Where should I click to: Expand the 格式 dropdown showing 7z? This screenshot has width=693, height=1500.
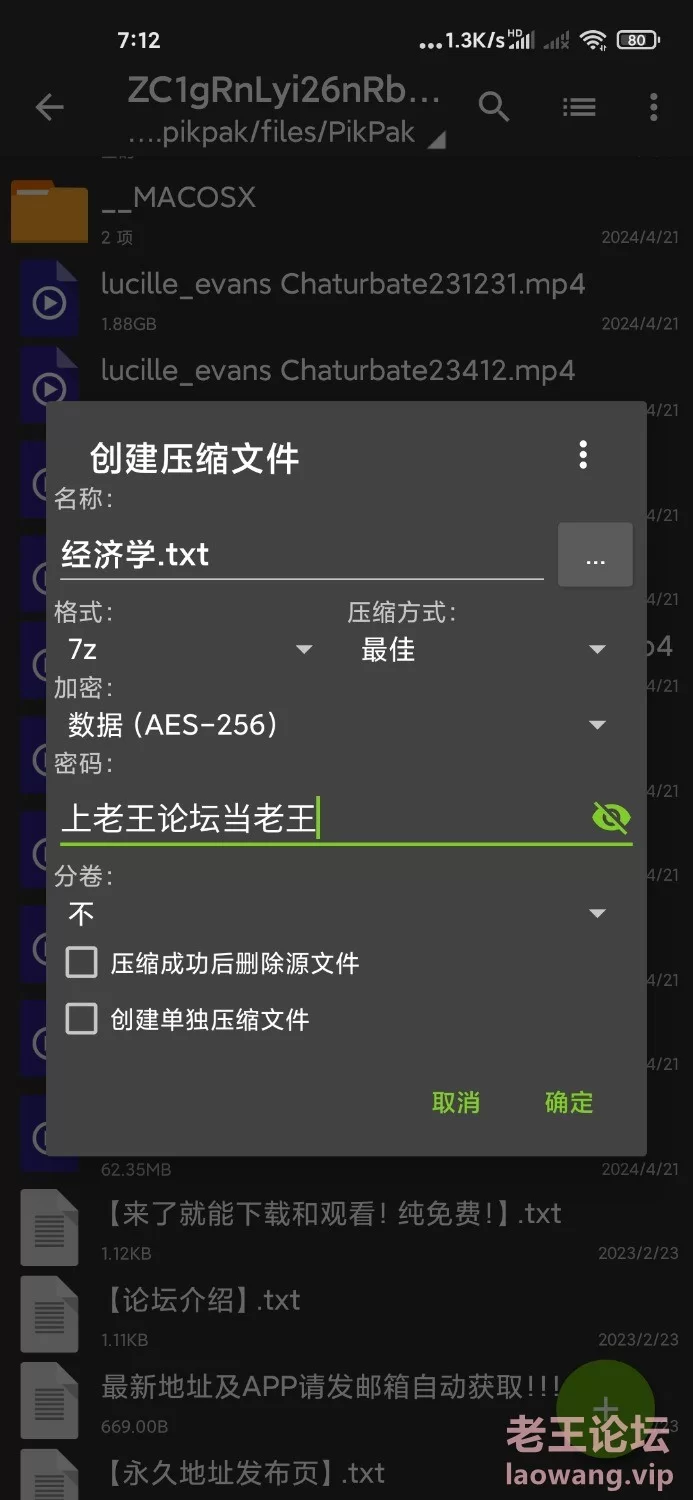(x=190, y=650)
